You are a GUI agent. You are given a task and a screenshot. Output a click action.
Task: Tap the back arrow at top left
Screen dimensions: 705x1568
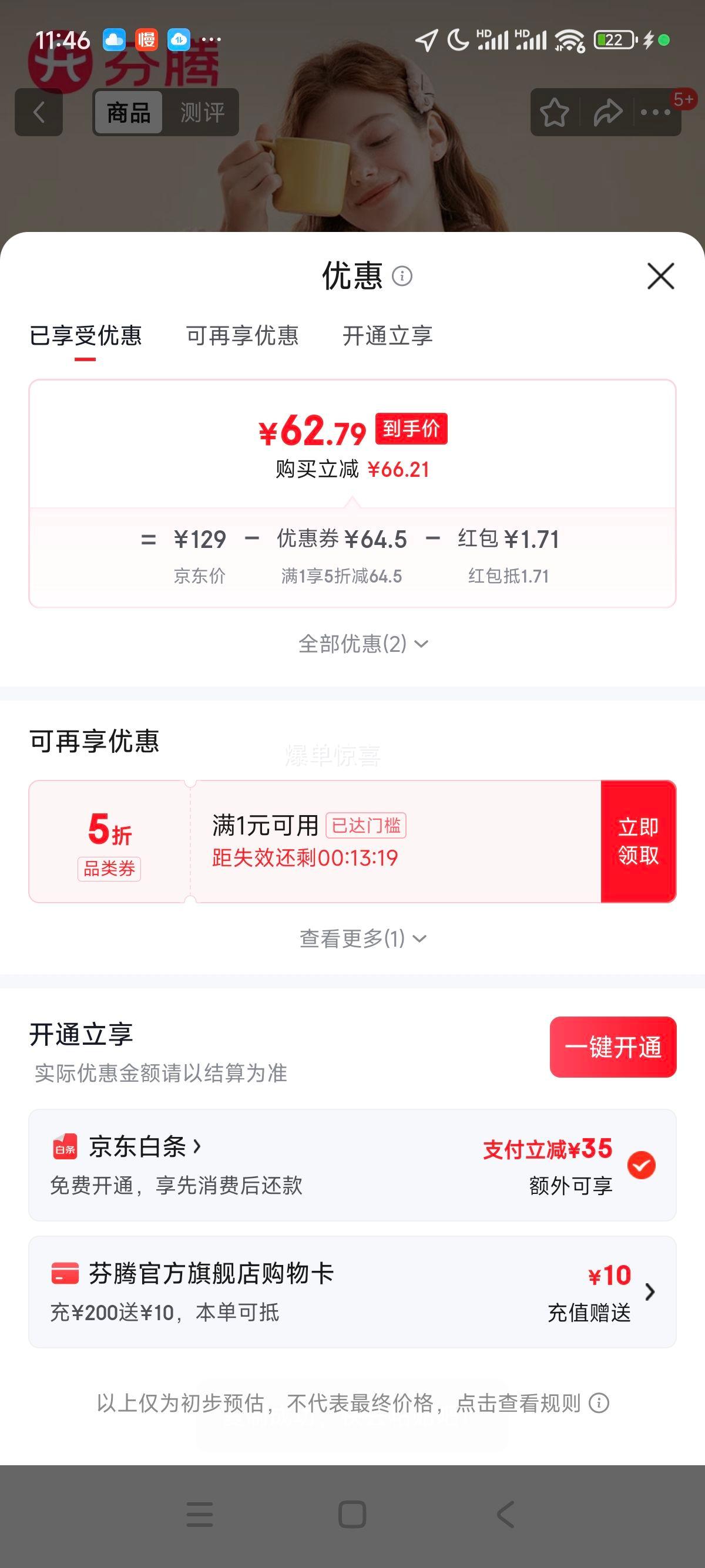[x=38, y=112]
